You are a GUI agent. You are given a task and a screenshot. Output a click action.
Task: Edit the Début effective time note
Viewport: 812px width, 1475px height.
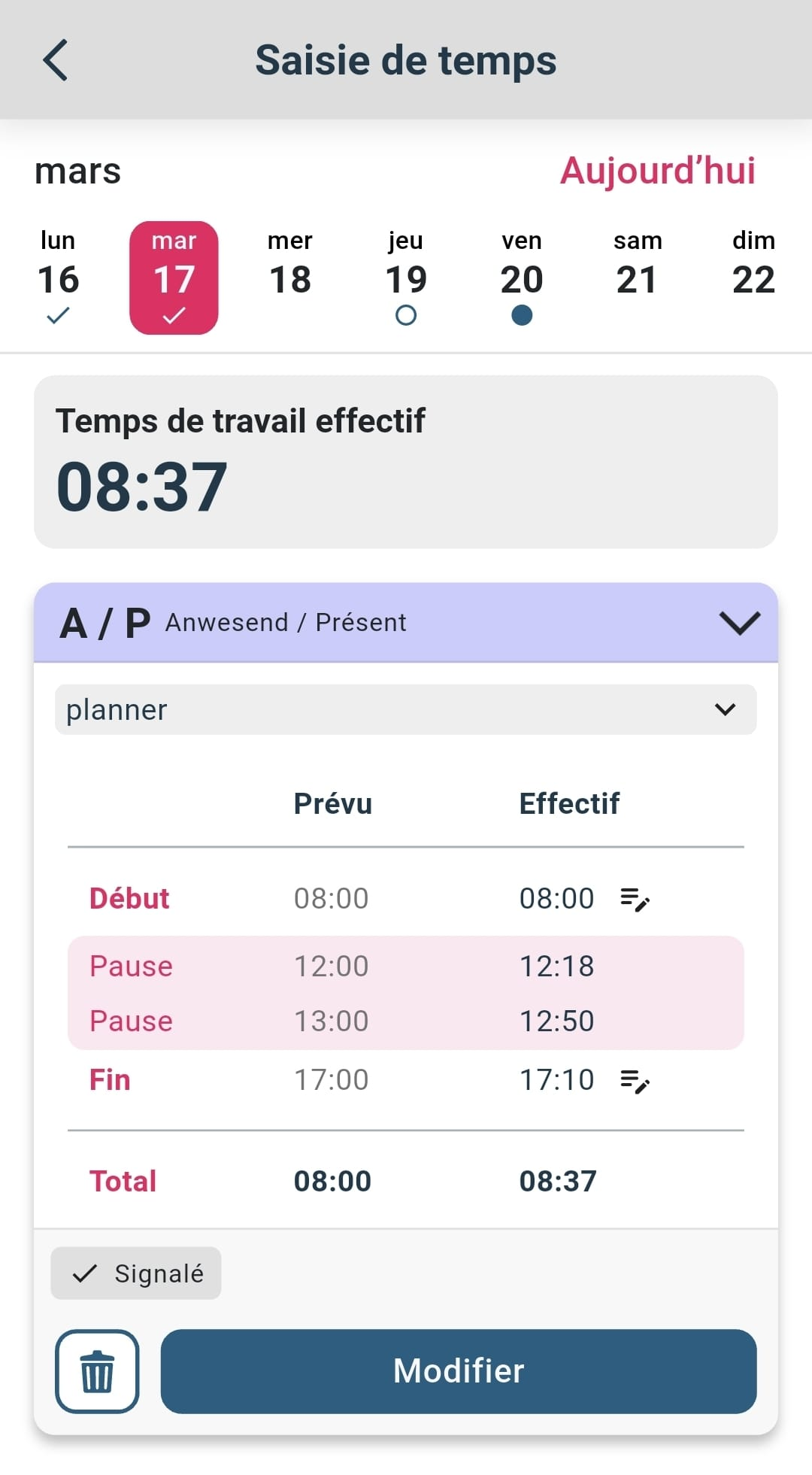(635, 899)
